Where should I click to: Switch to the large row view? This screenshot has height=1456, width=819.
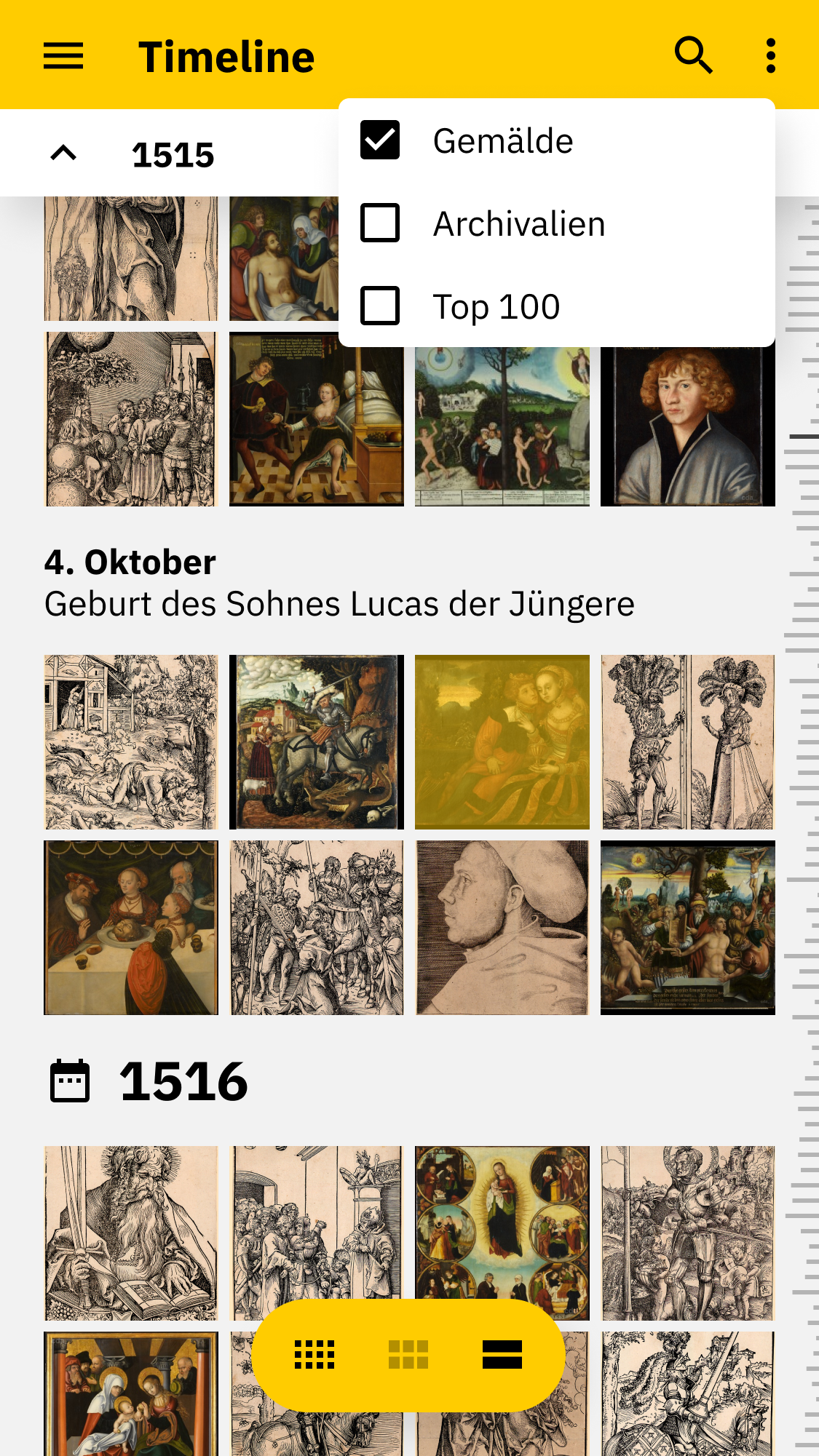pyautogui.click(x=502, y=1355)
